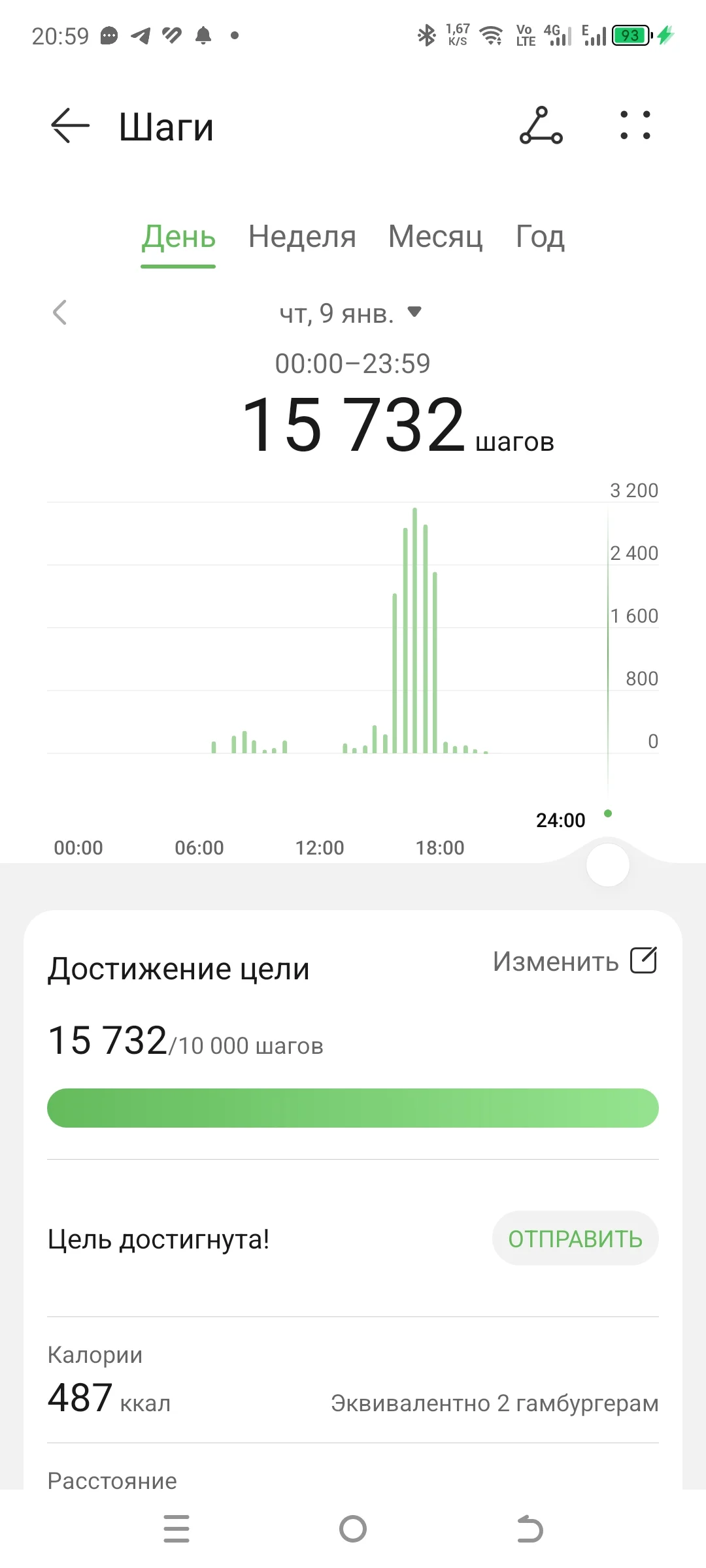Expand the bottom card using the round handle
The width and height of the screenshot is (706, 1568).
(x=607, y=864)
